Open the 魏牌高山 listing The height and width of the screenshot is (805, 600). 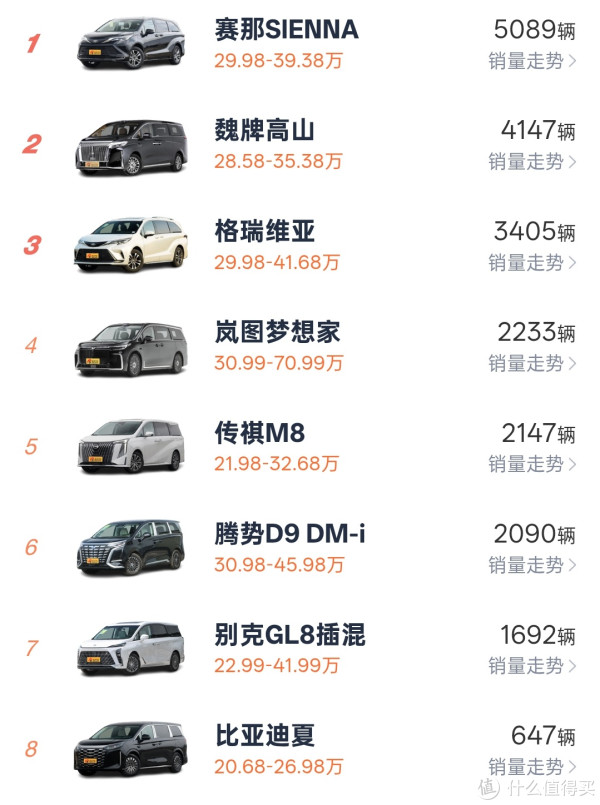[265, 131]
